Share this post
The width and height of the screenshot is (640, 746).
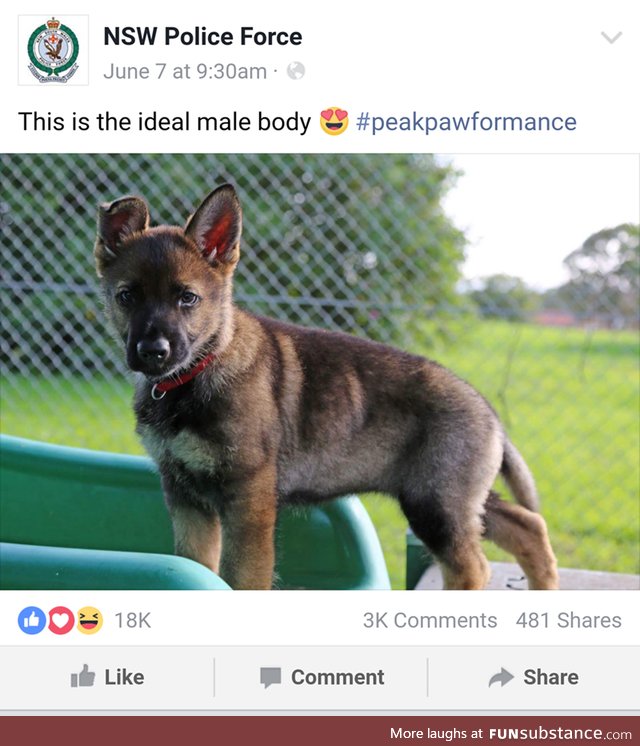coord(533,677)
